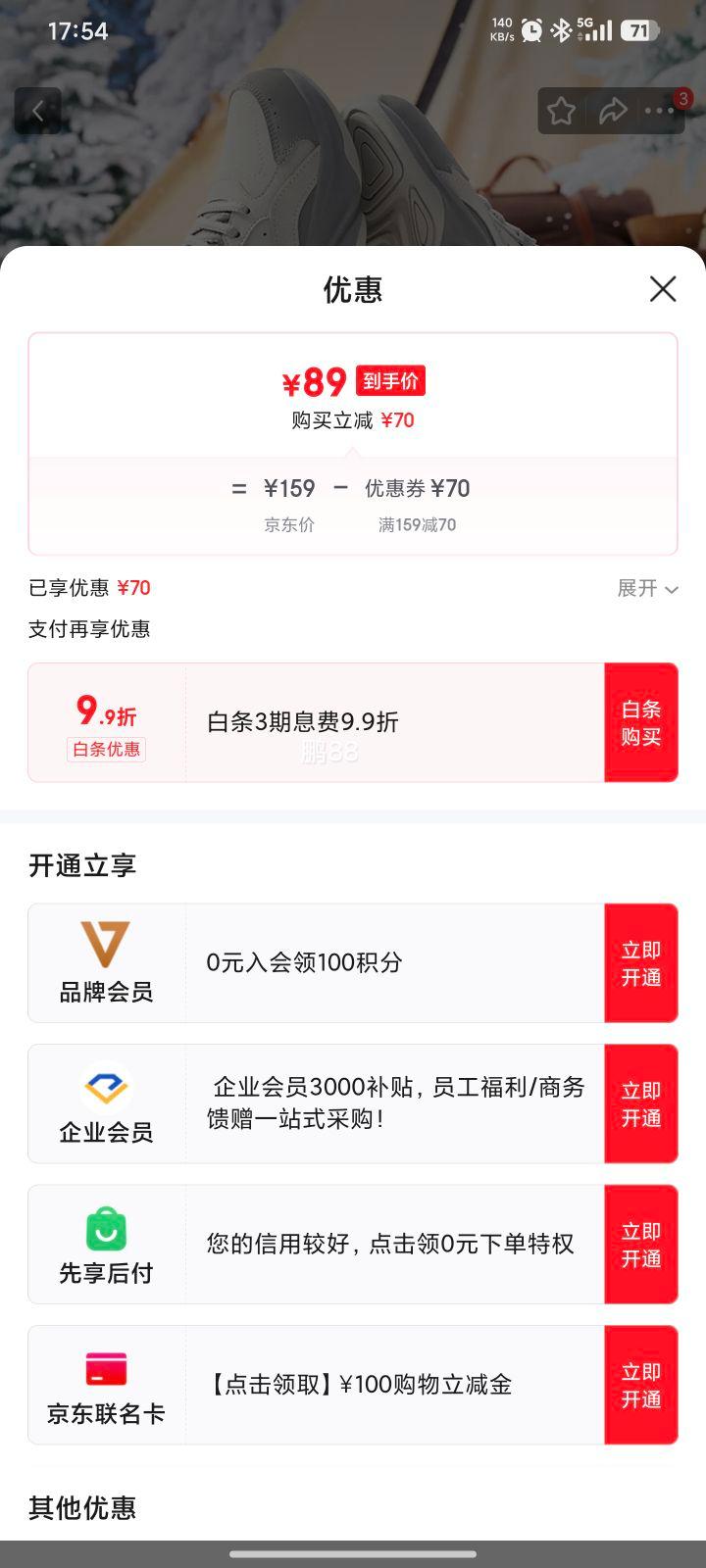Open 企业会员 with its 立即开通 button

[640, 1104]
